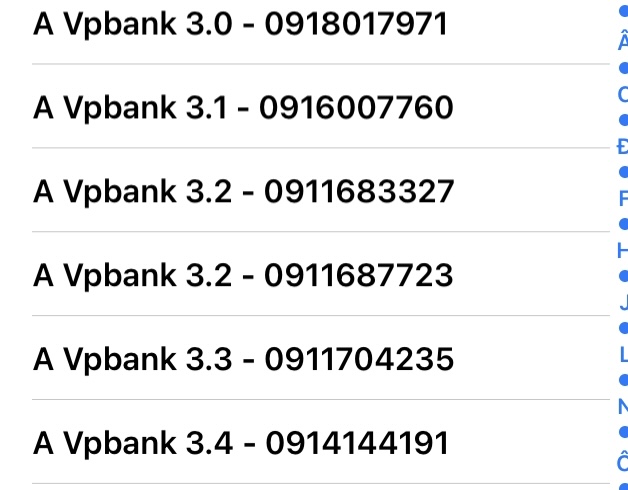The width and height of the screenshot is (628, 490).
Task: Tap contact A Vpbank 3.4 - 0914144191
Action: [x=241, y=443]
